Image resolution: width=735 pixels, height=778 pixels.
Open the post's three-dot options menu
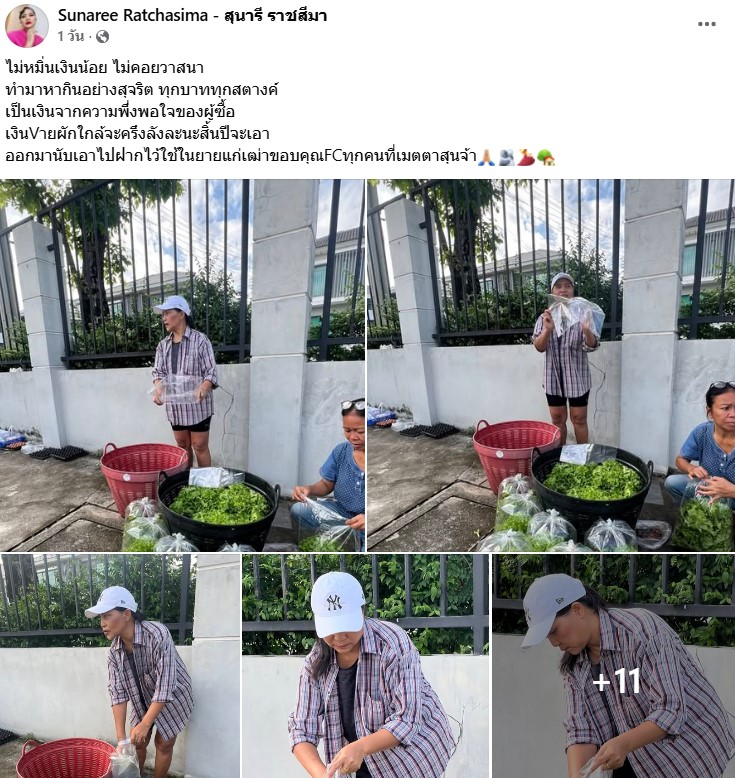(x=706, y=24)
